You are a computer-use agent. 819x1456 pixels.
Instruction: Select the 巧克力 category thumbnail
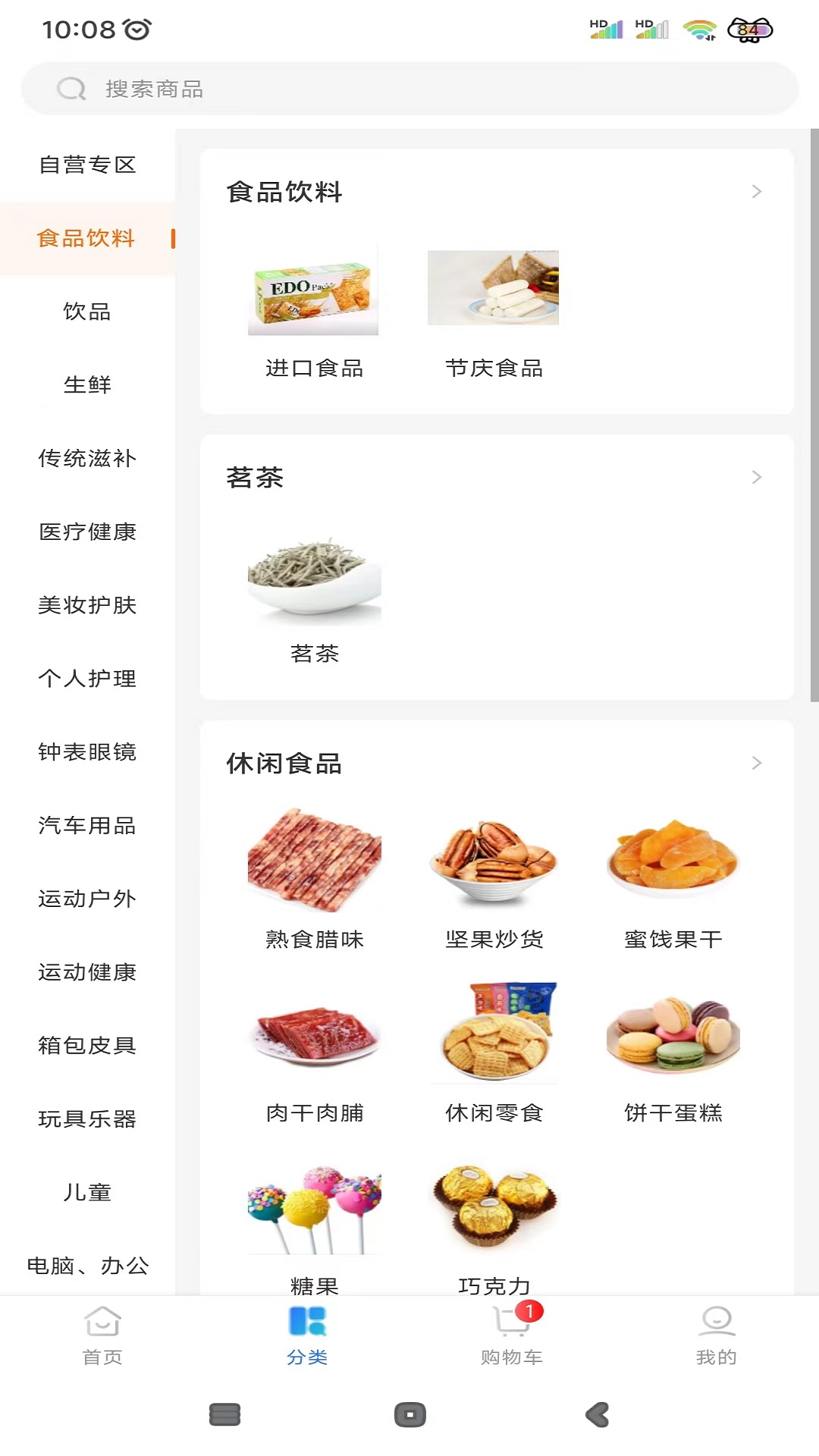(x=494, y=1206)
